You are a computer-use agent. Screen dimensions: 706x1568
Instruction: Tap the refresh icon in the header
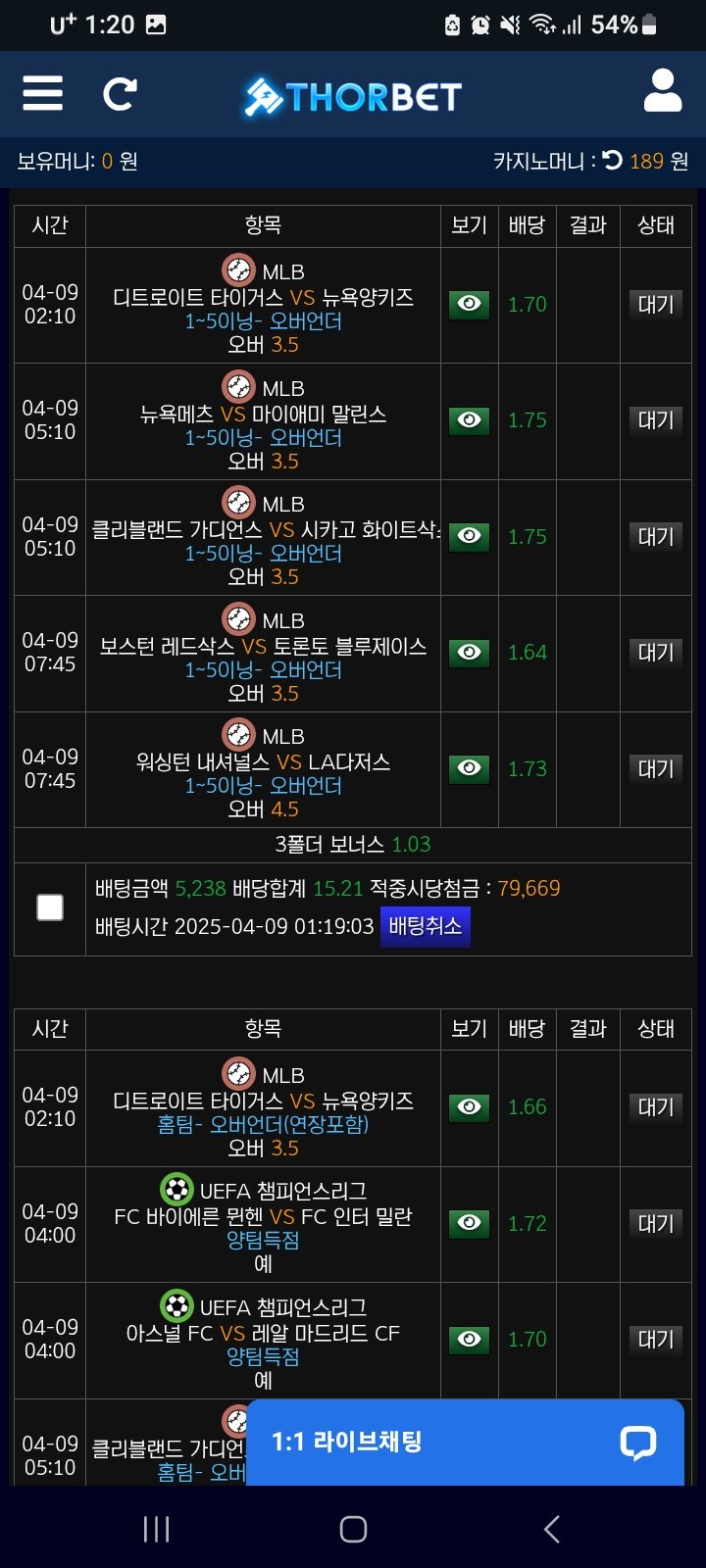tap(120, 94)
